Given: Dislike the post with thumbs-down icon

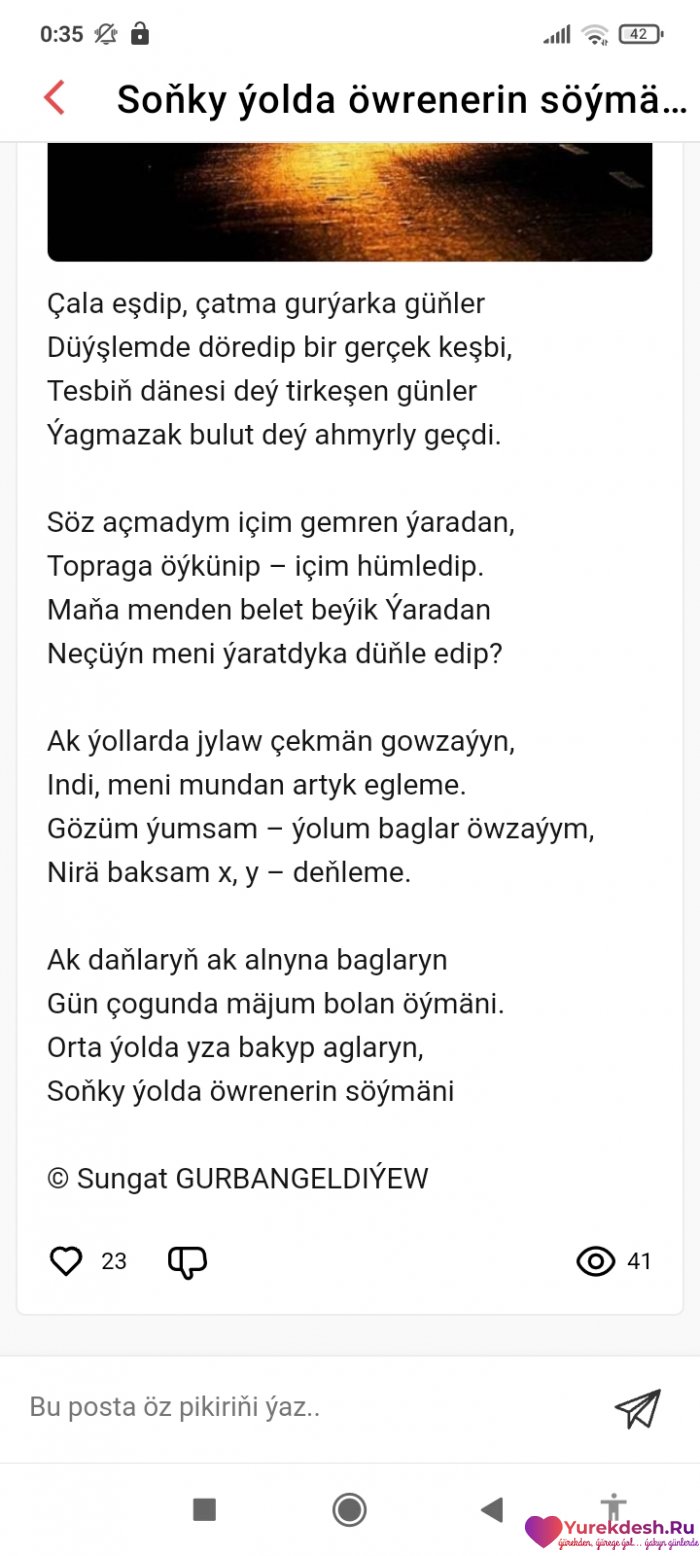Looking at the screenshot, I should [187, 1262].
